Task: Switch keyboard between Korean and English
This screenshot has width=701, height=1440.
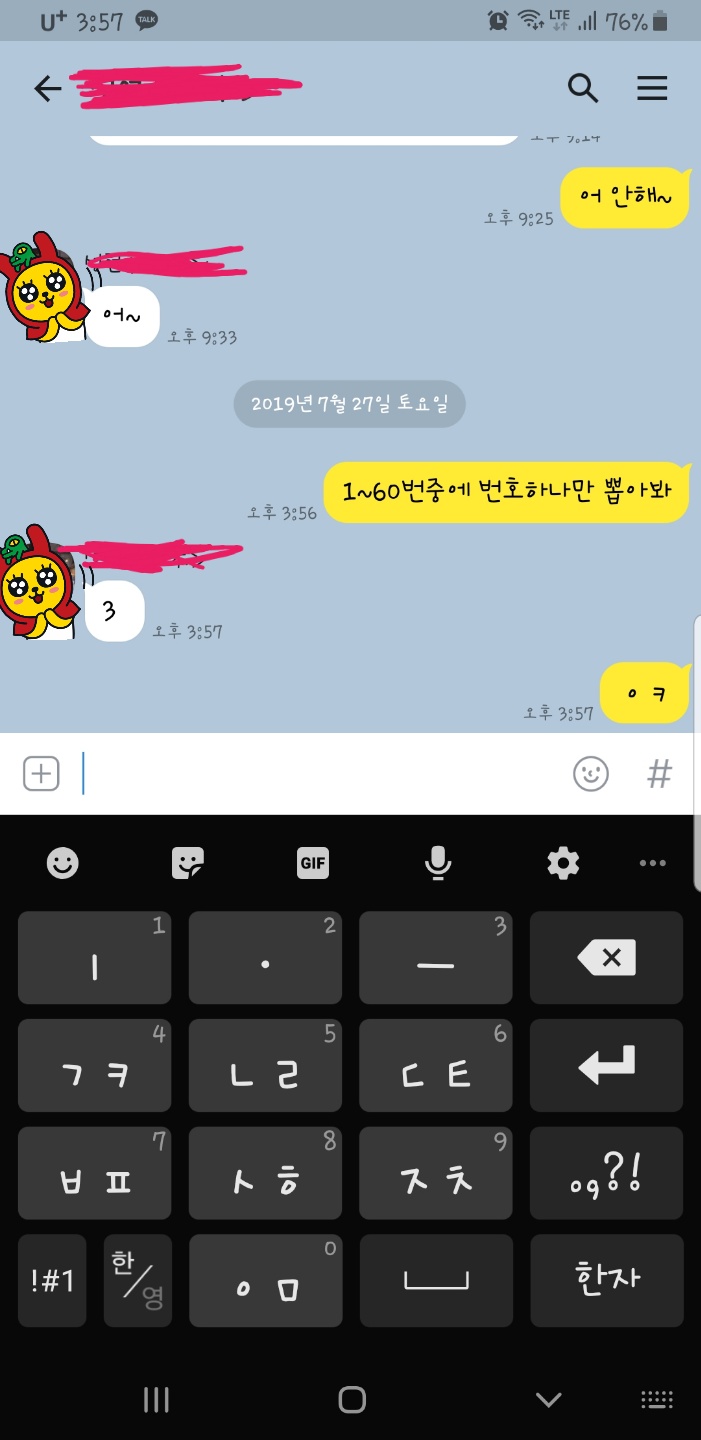Action: click(x=138, y=1280)
